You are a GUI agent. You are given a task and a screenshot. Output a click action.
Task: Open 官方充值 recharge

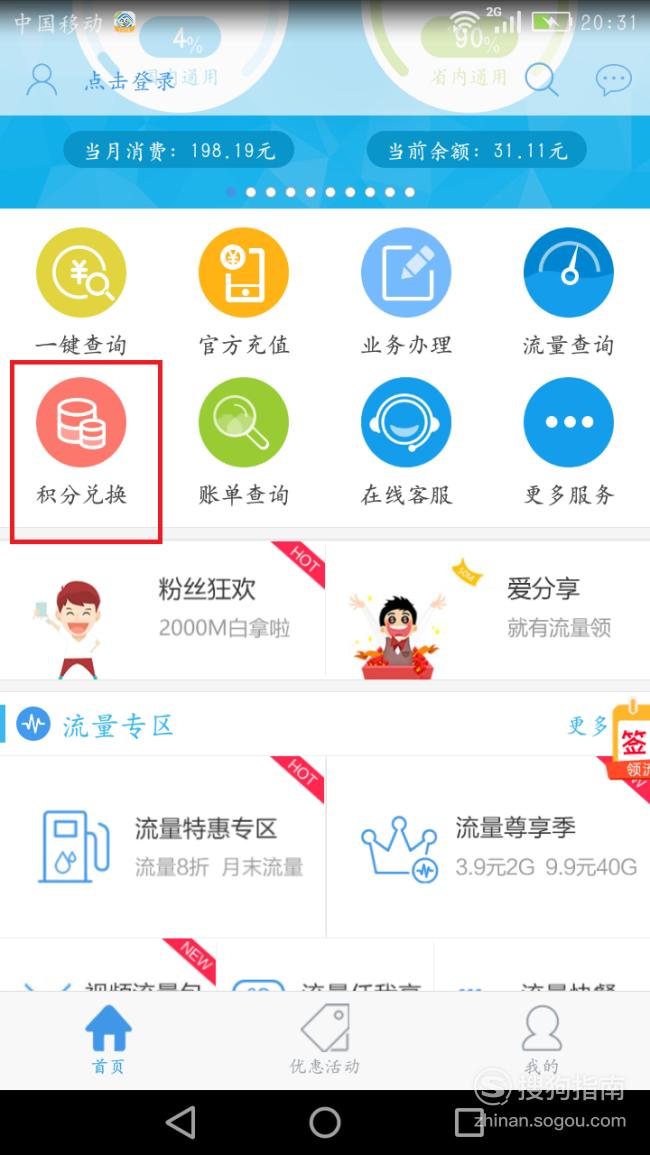click(x=244, y=292)
